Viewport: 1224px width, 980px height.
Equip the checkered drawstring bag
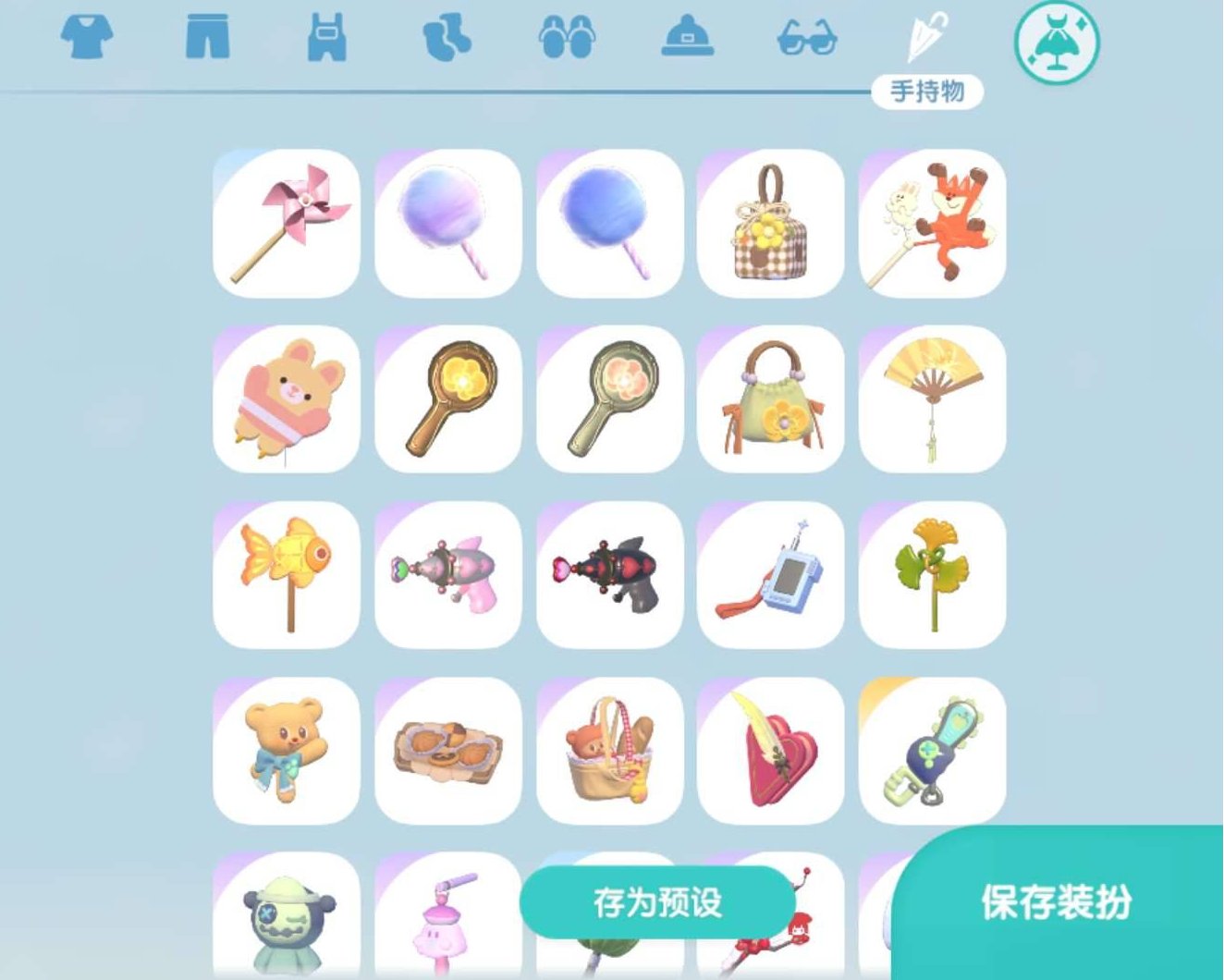click(770, 223)
